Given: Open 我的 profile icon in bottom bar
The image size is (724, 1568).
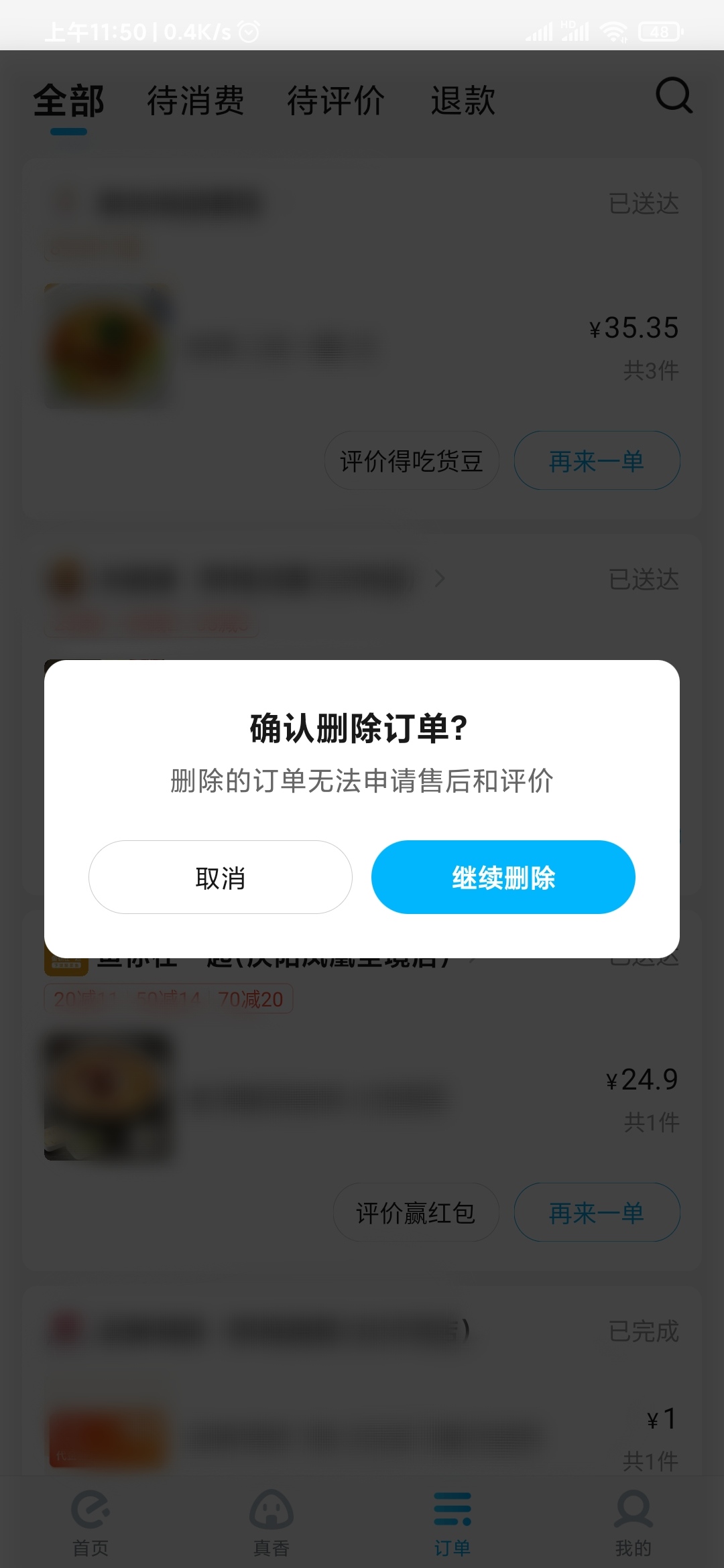Looking at the screenshot, I should click(x=633, y=1509).
